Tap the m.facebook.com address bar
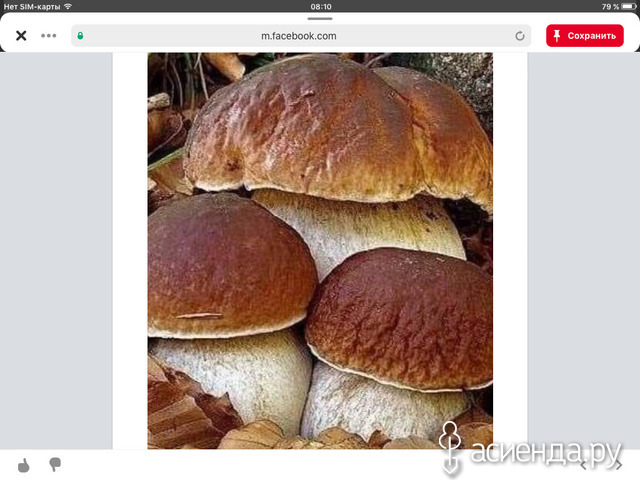The height and width of the screenshot is (480, 640). point(298,36)
